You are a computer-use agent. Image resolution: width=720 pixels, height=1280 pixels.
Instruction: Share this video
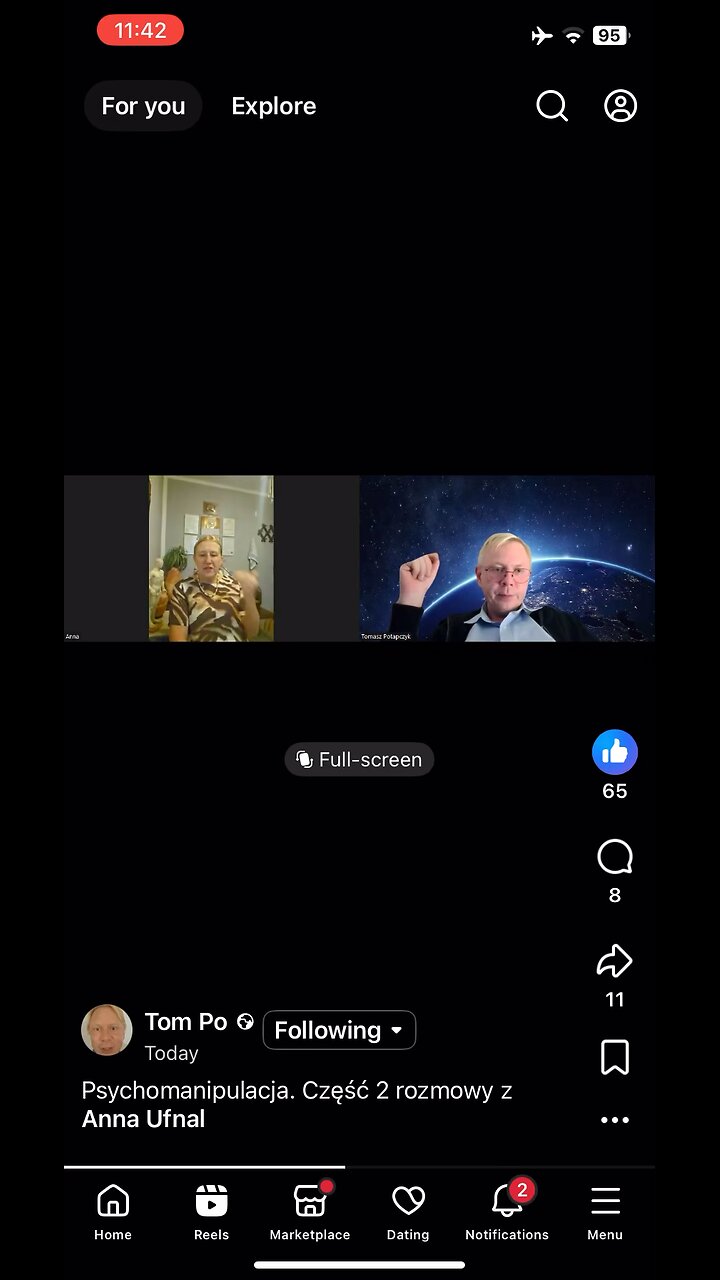[614, 962]
